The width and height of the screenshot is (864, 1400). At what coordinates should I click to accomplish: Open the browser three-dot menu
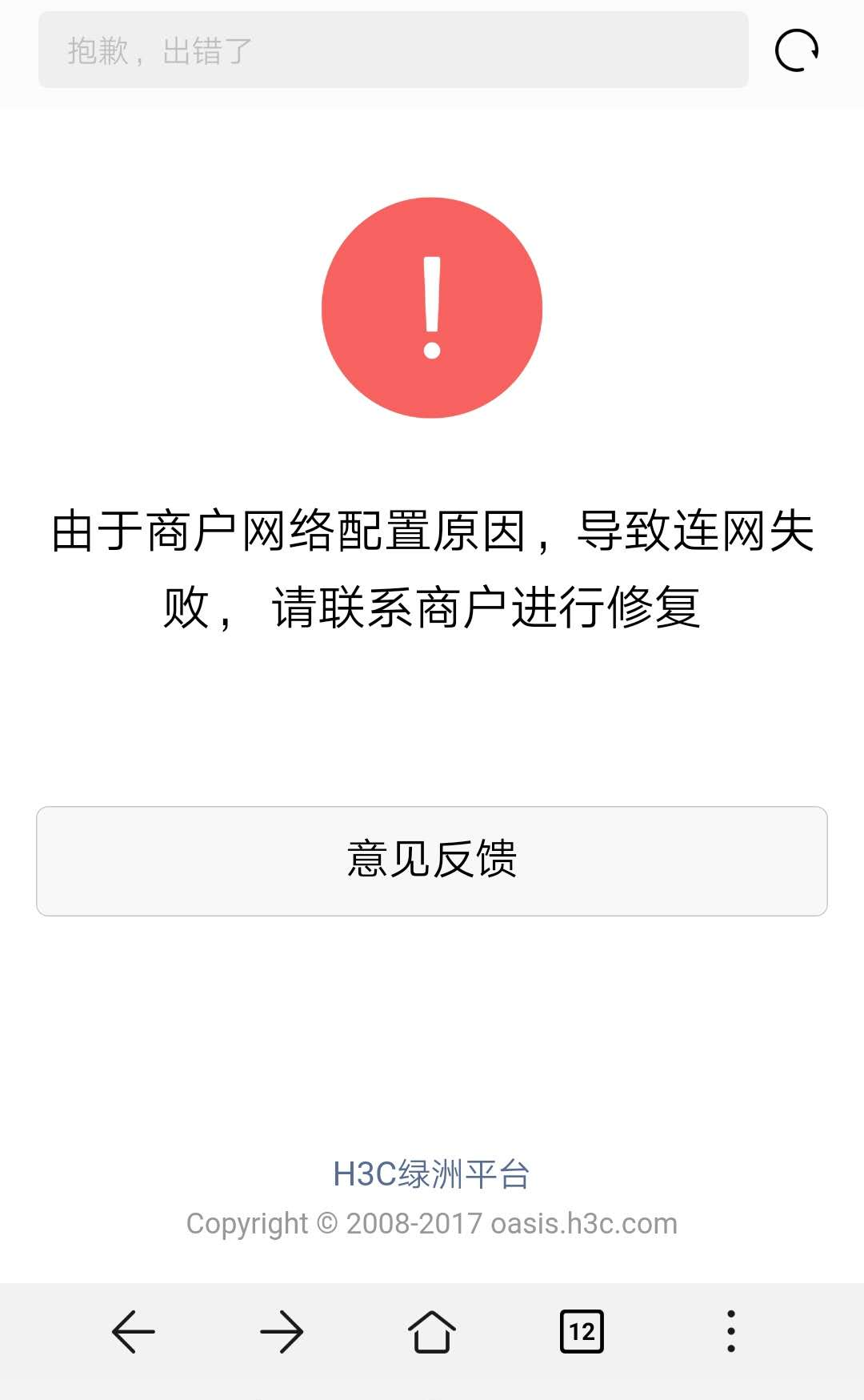pos(730,1332)
